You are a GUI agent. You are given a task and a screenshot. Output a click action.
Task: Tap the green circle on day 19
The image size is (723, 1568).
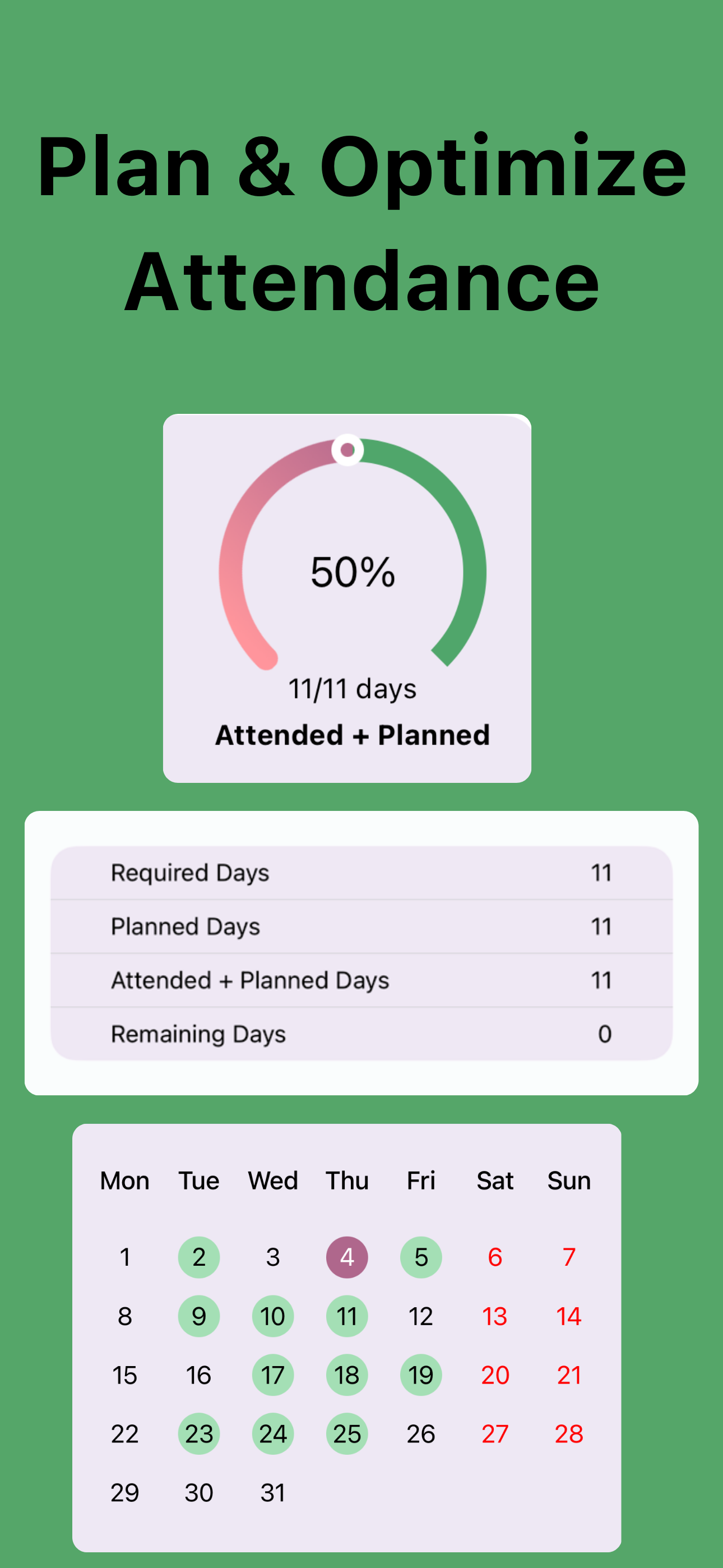(420, 1375)
